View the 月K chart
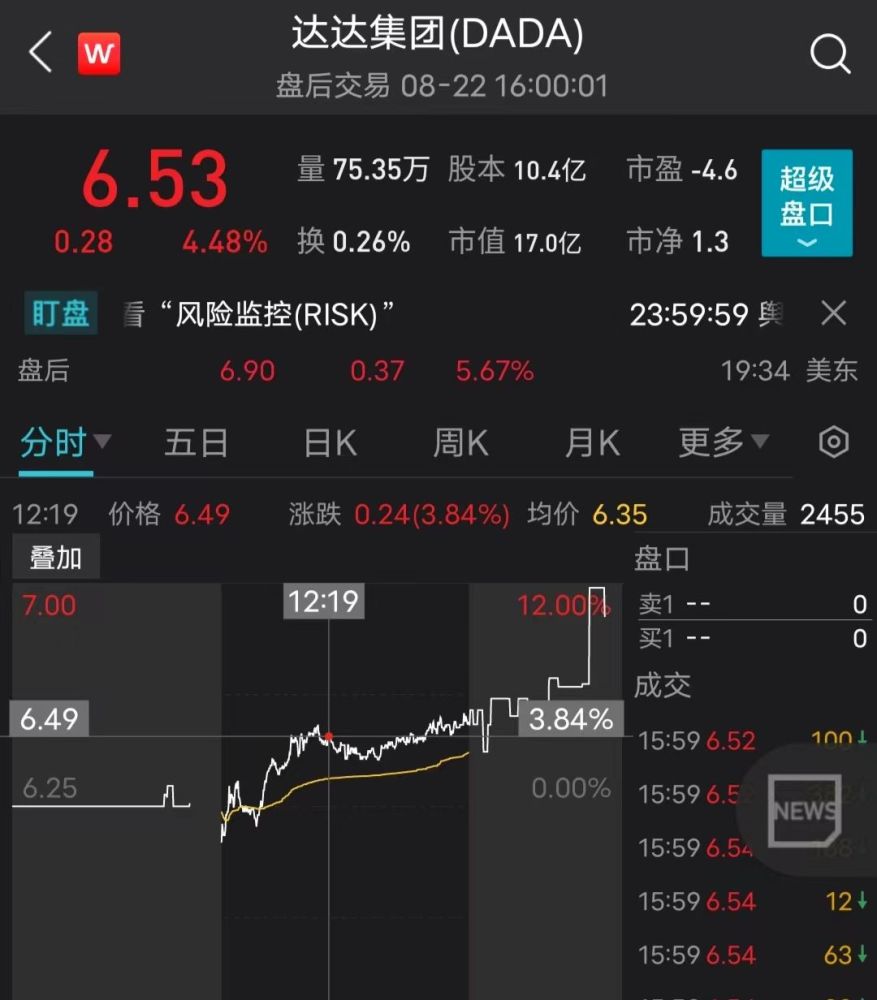Image resolution: width=877 pixels, height=1000 pixels. coord(592,442)
